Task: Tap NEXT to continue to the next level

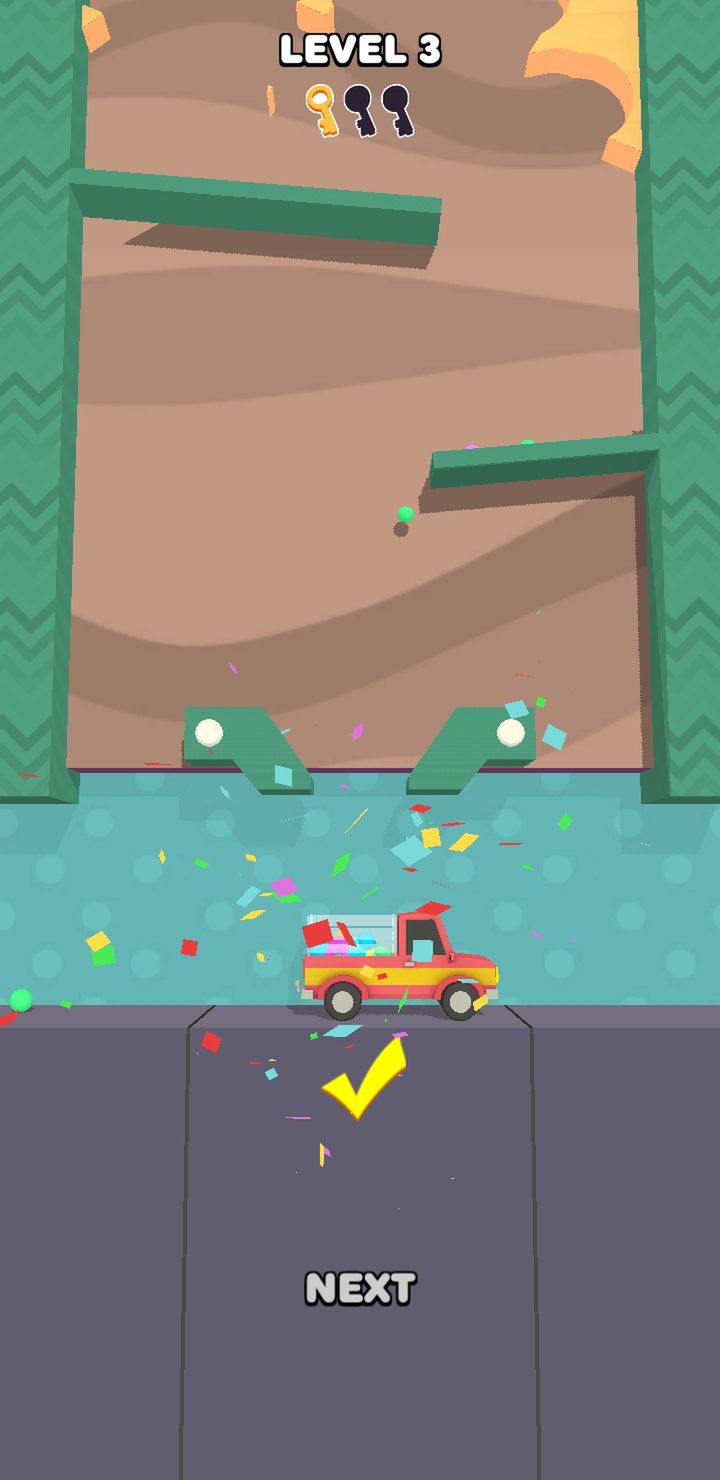Action: 360,1289
